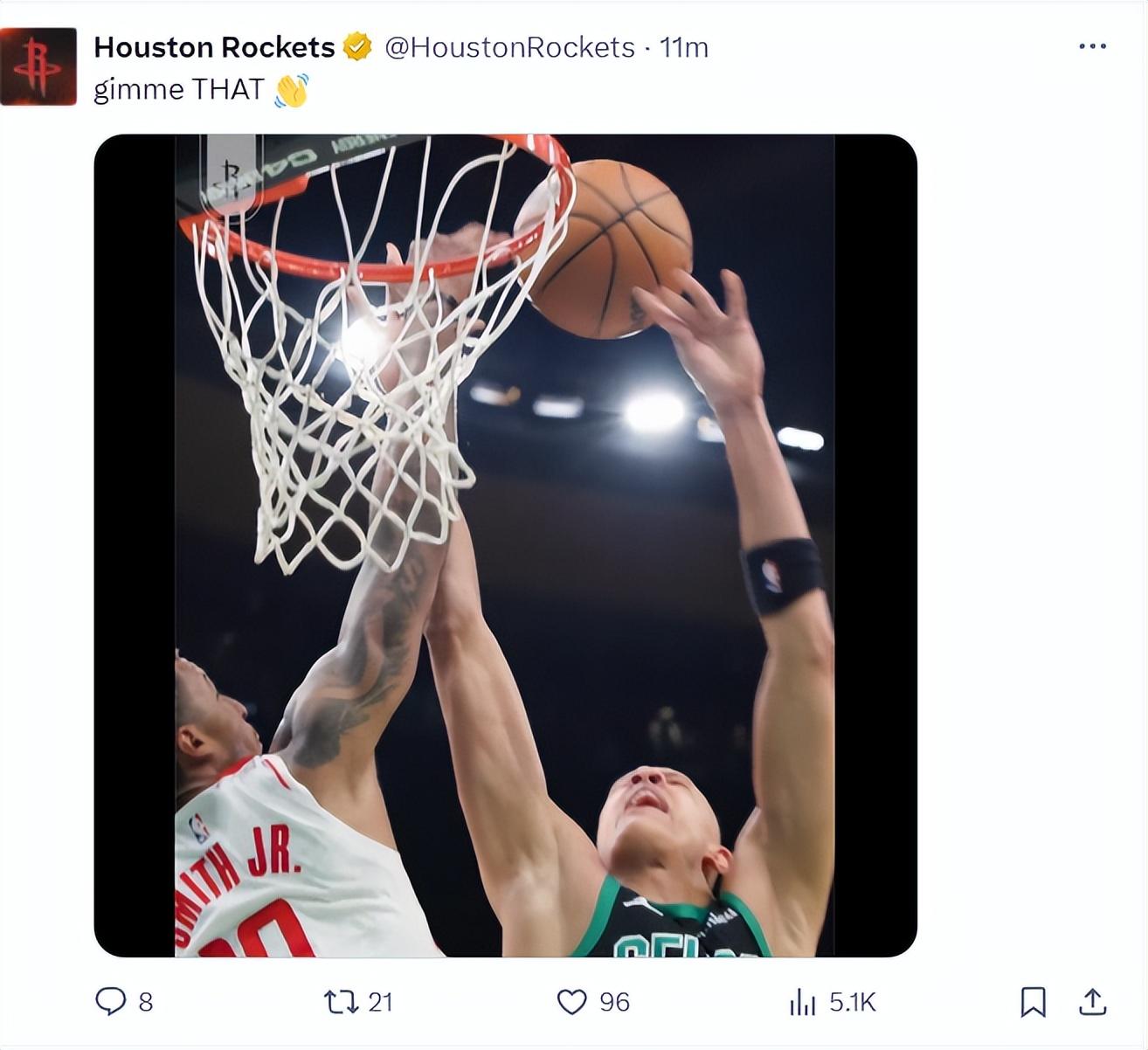1148x1050 pixels.
Task: Share the post via share icon
Action: point(1092,1001)
